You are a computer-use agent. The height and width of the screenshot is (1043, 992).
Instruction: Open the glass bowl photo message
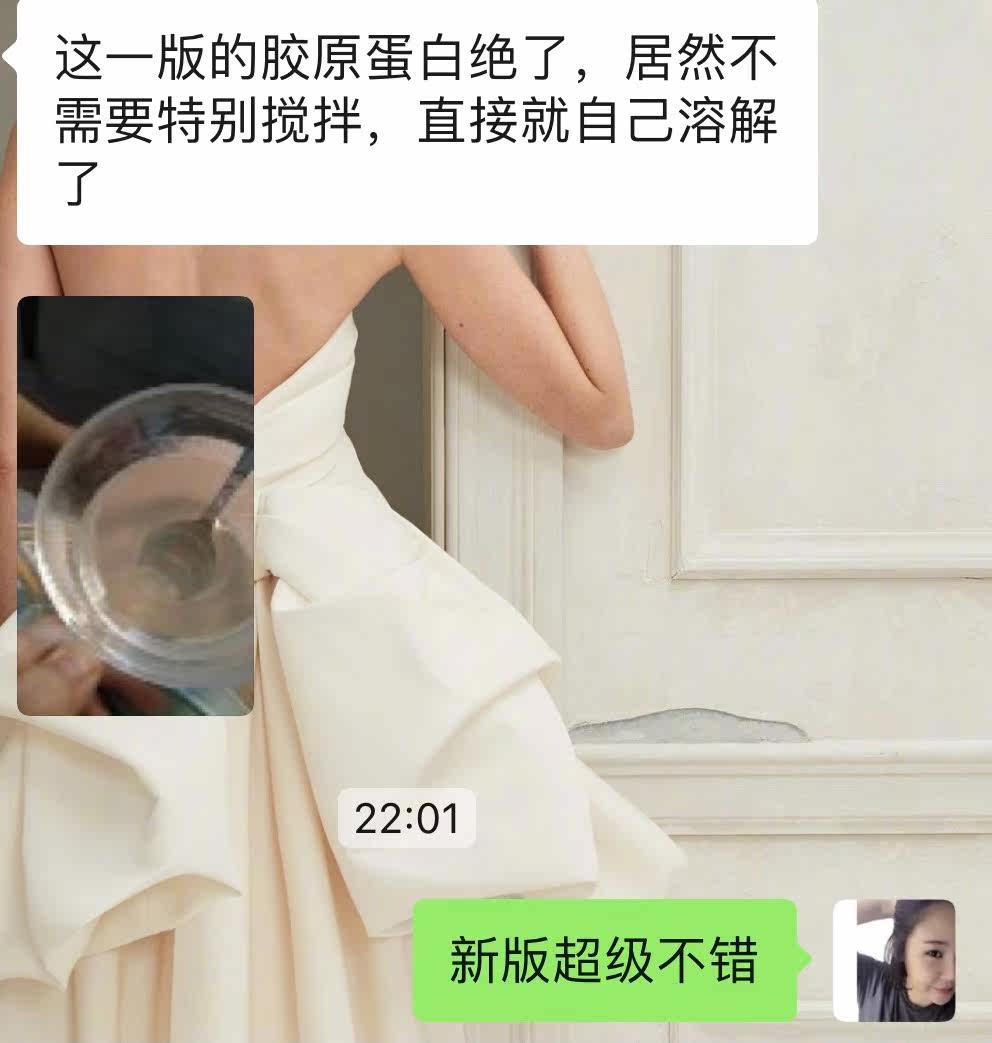click(x=135, y=506)
